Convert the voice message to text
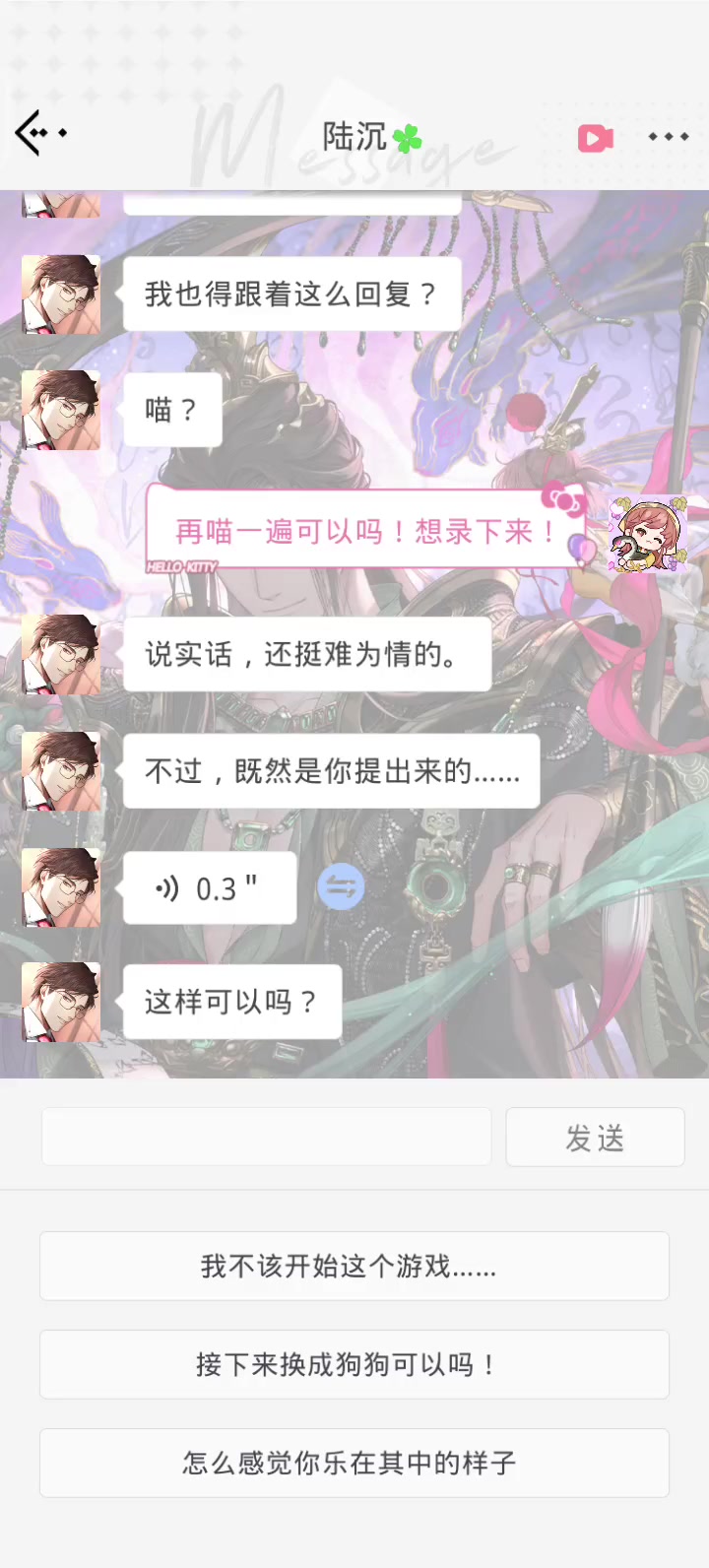The width and height of the screenshot is (709, 1568). coord(341,887)
